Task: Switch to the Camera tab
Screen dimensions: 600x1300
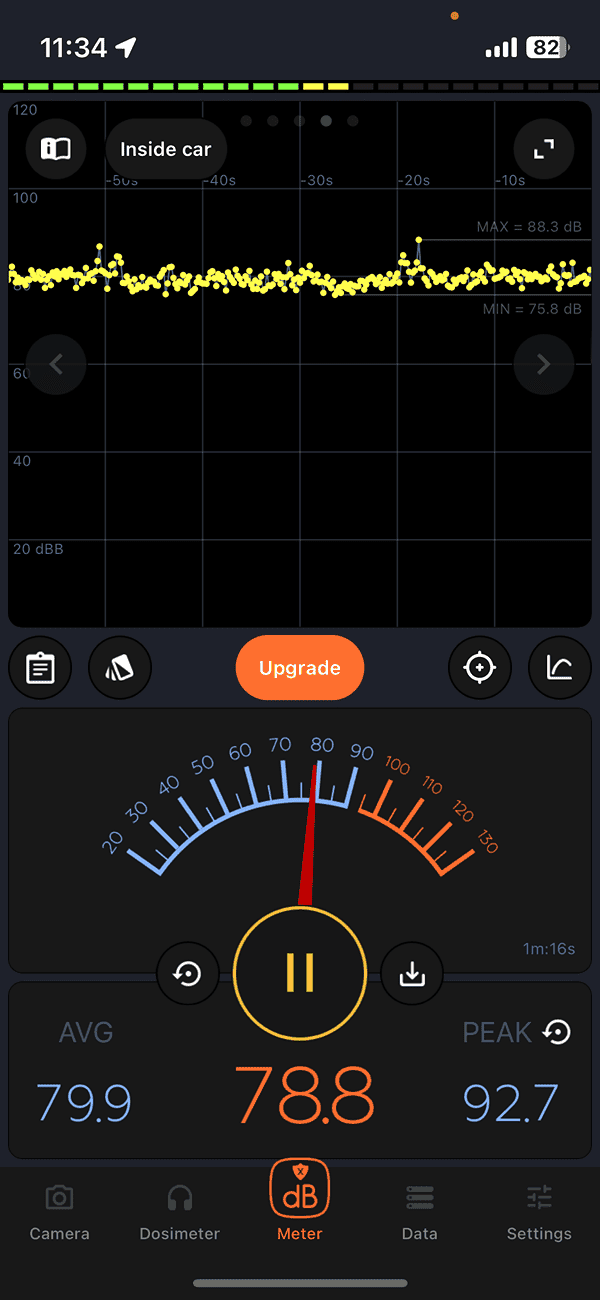Action: coord(60,1212)
